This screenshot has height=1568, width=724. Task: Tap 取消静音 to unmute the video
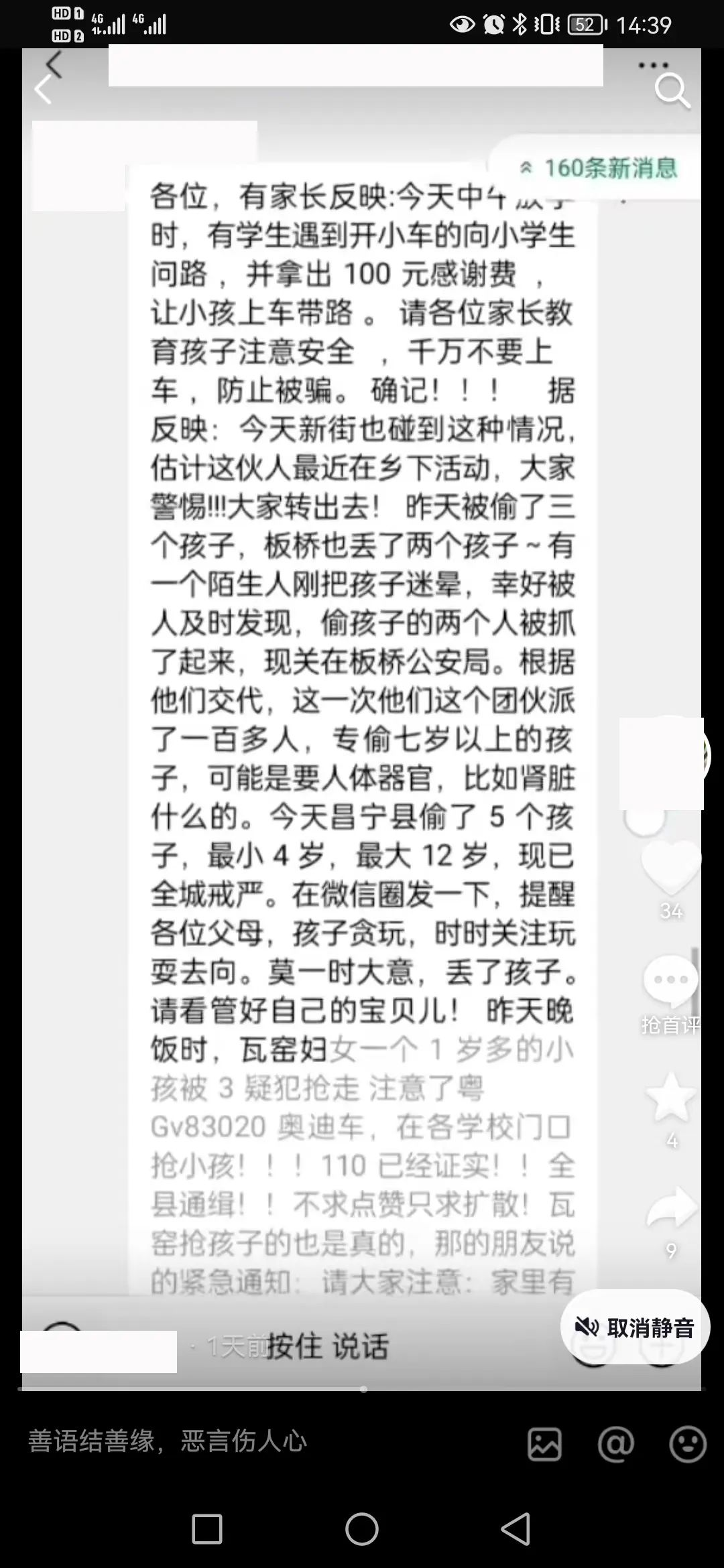(x=635, y=1327)
